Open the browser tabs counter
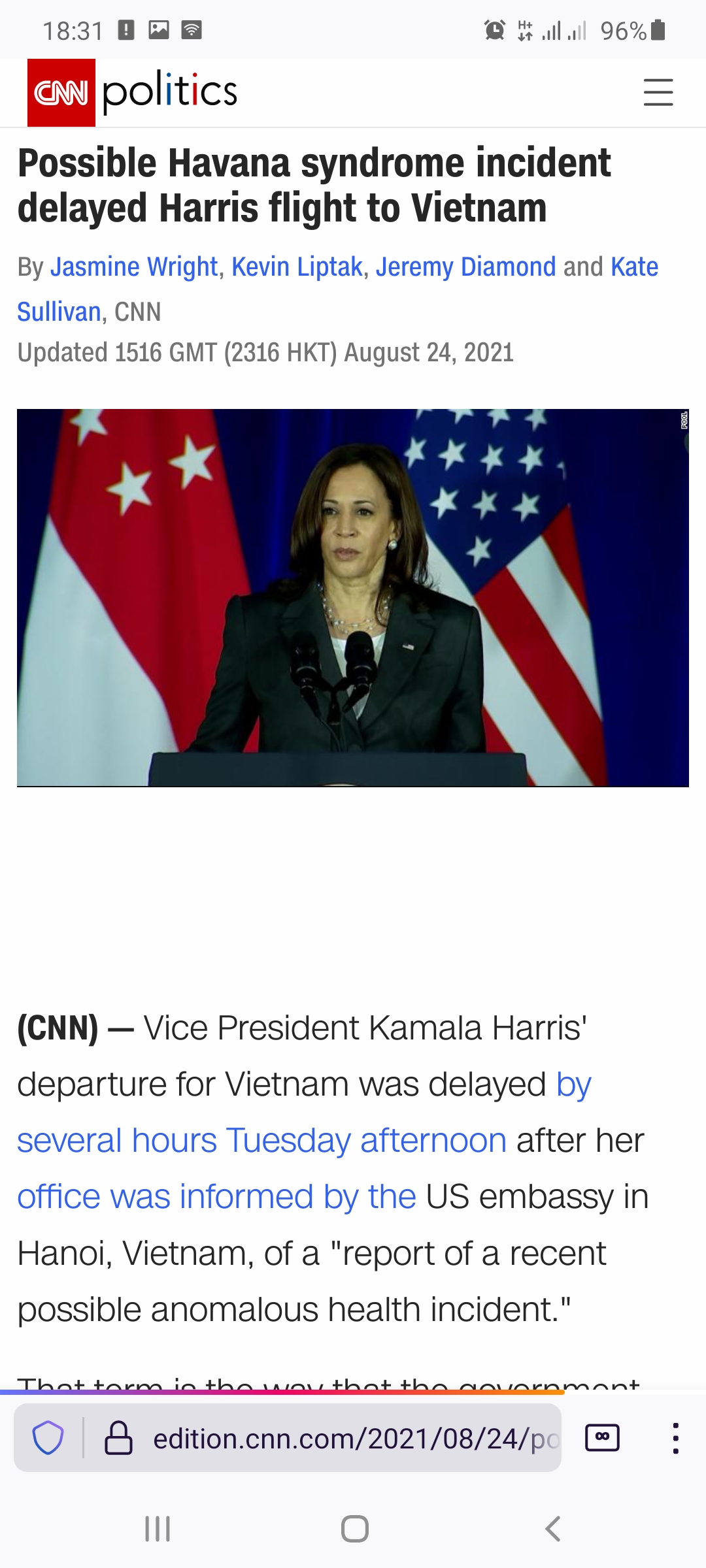This screenshot has width=706, height=1568. point(602,1438)
